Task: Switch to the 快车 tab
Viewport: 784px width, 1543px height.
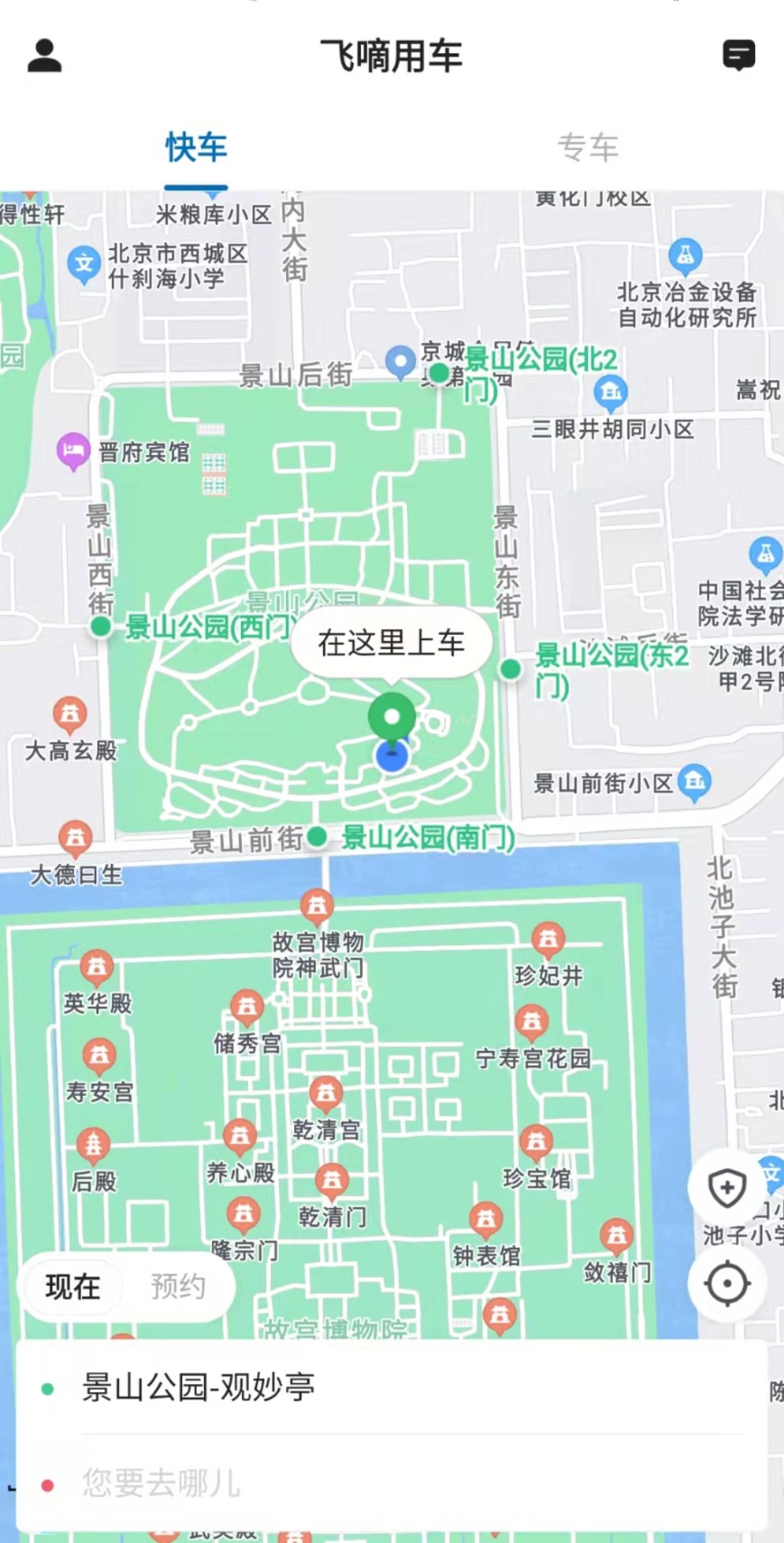Action: tap(195, 149)
